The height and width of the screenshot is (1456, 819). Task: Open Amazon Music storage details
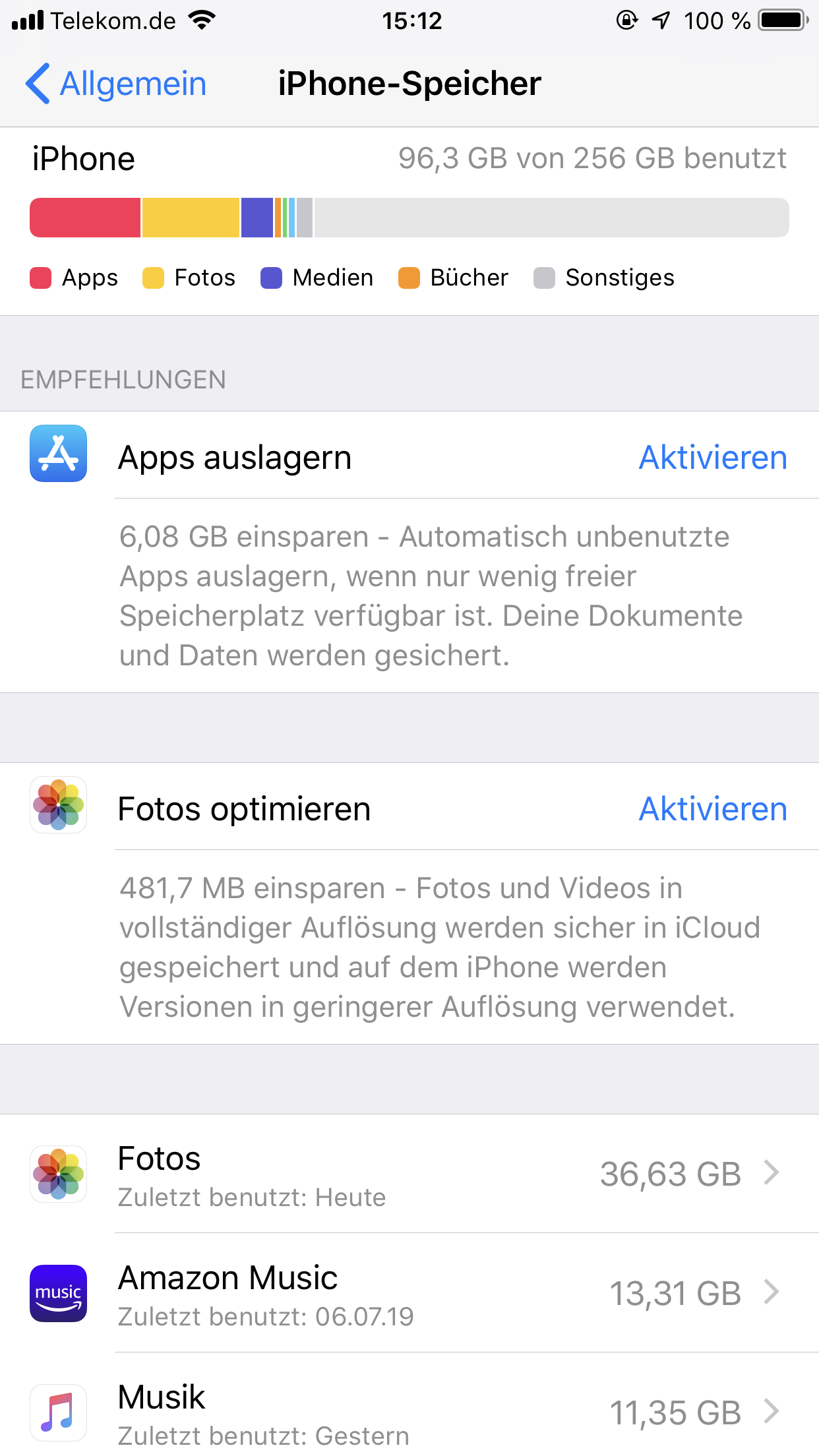(409, 1293)
